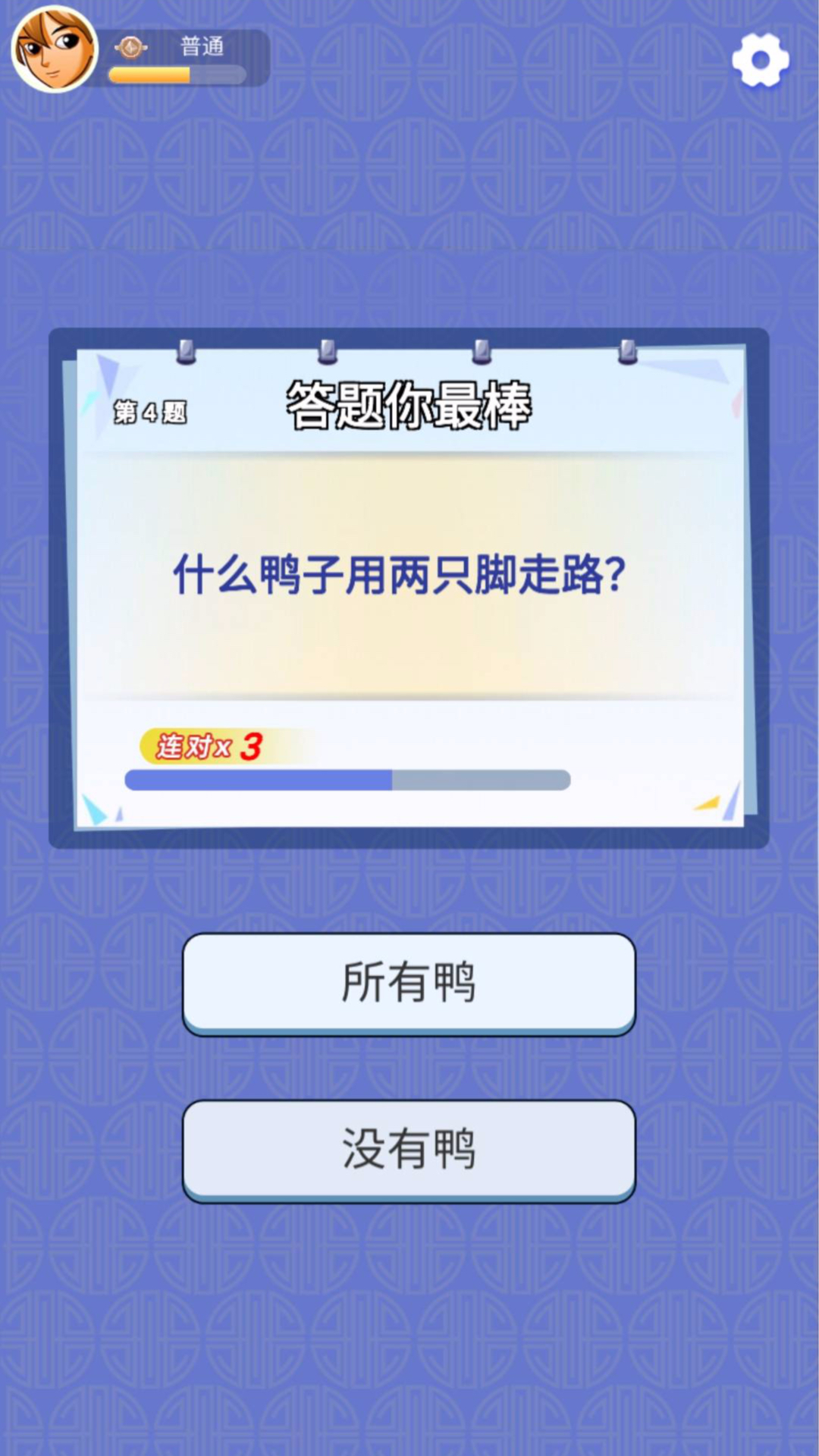The height and width of the screenshot is (1456, 819).
Task: Select the answer 没有鸭
Action: point(409,1149)
